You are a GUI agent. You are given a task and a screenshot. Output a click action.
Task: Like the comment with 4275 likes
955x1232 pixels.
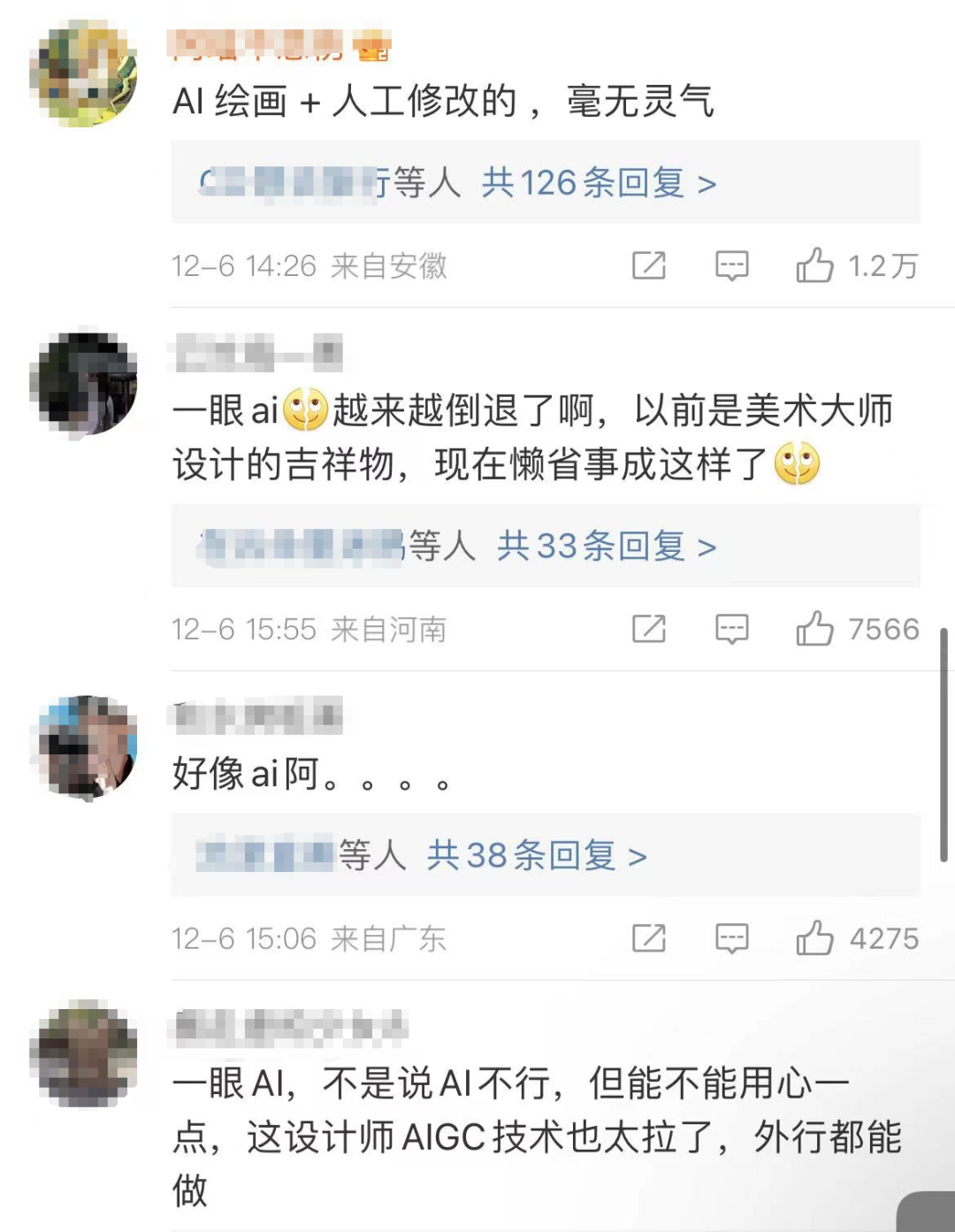814,938
